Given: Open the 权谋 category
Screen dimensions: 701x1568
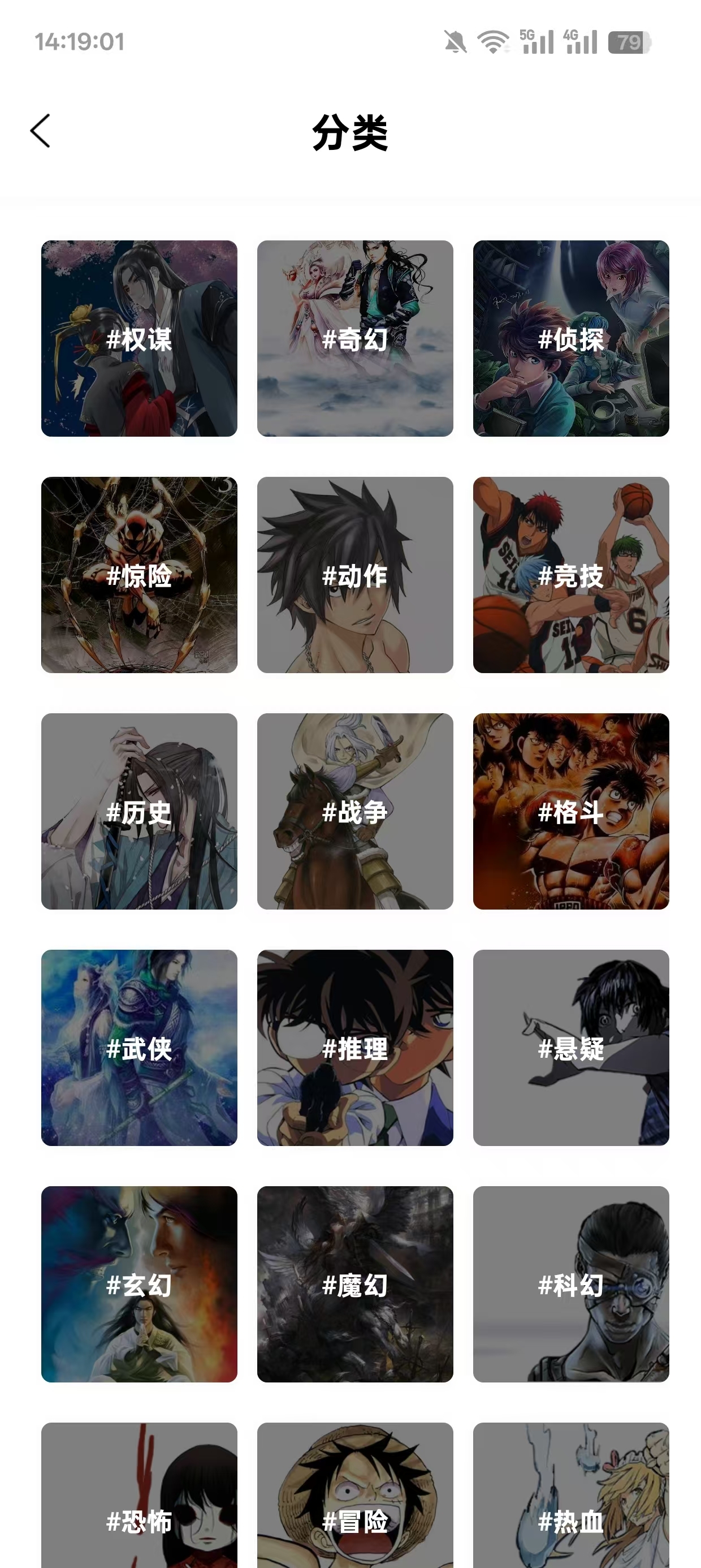Looking at the screenshot, I should 138,339.
